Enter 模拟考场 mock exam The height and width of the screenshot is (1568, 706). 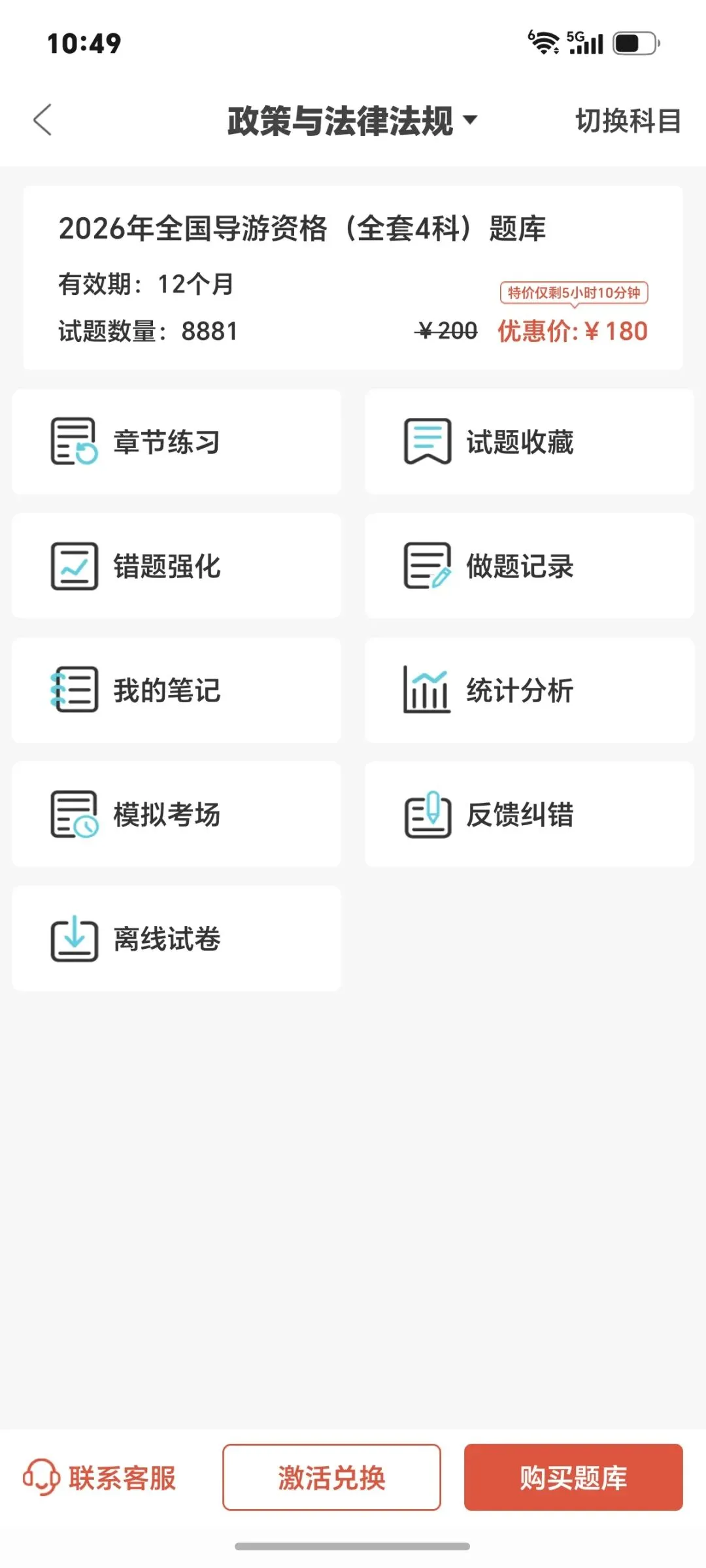(x=176, y=815)
